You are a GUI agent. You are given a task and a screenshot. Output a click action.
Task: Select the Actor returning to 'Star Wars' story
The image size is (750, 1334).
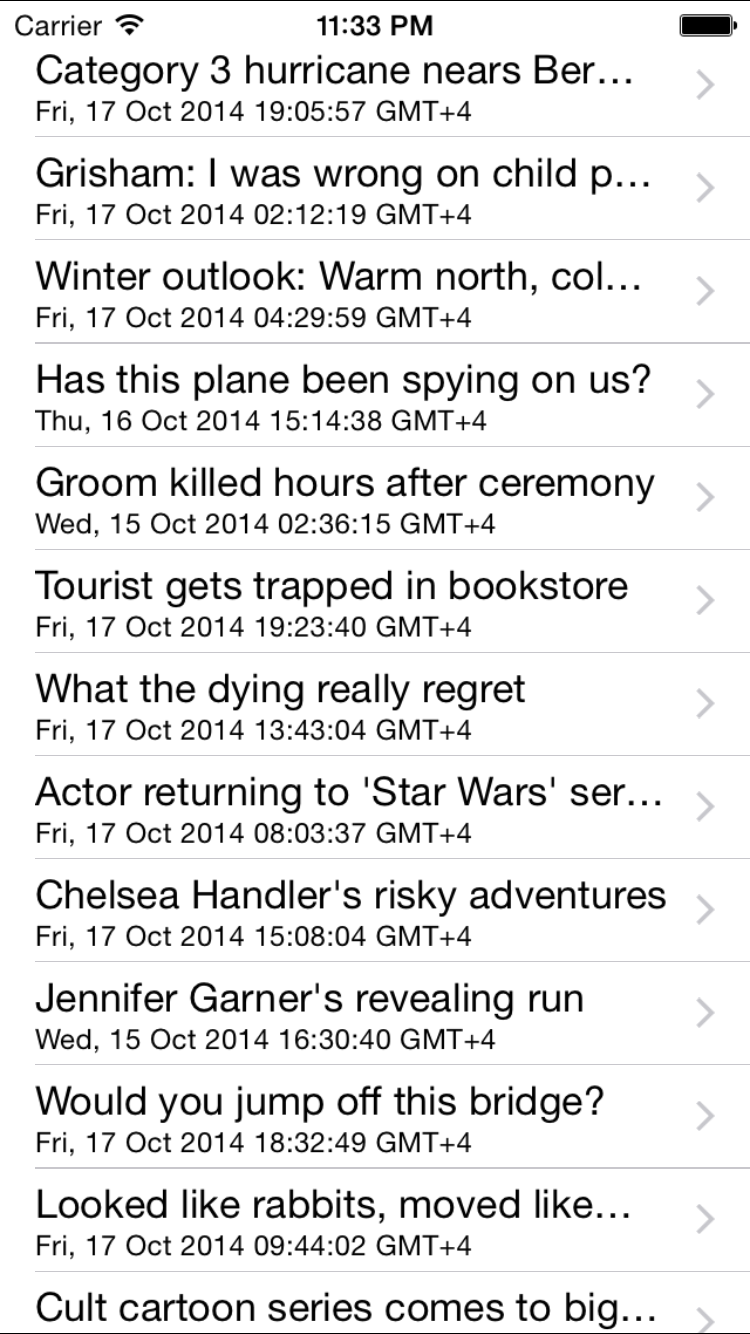click(x=340, y=808)
